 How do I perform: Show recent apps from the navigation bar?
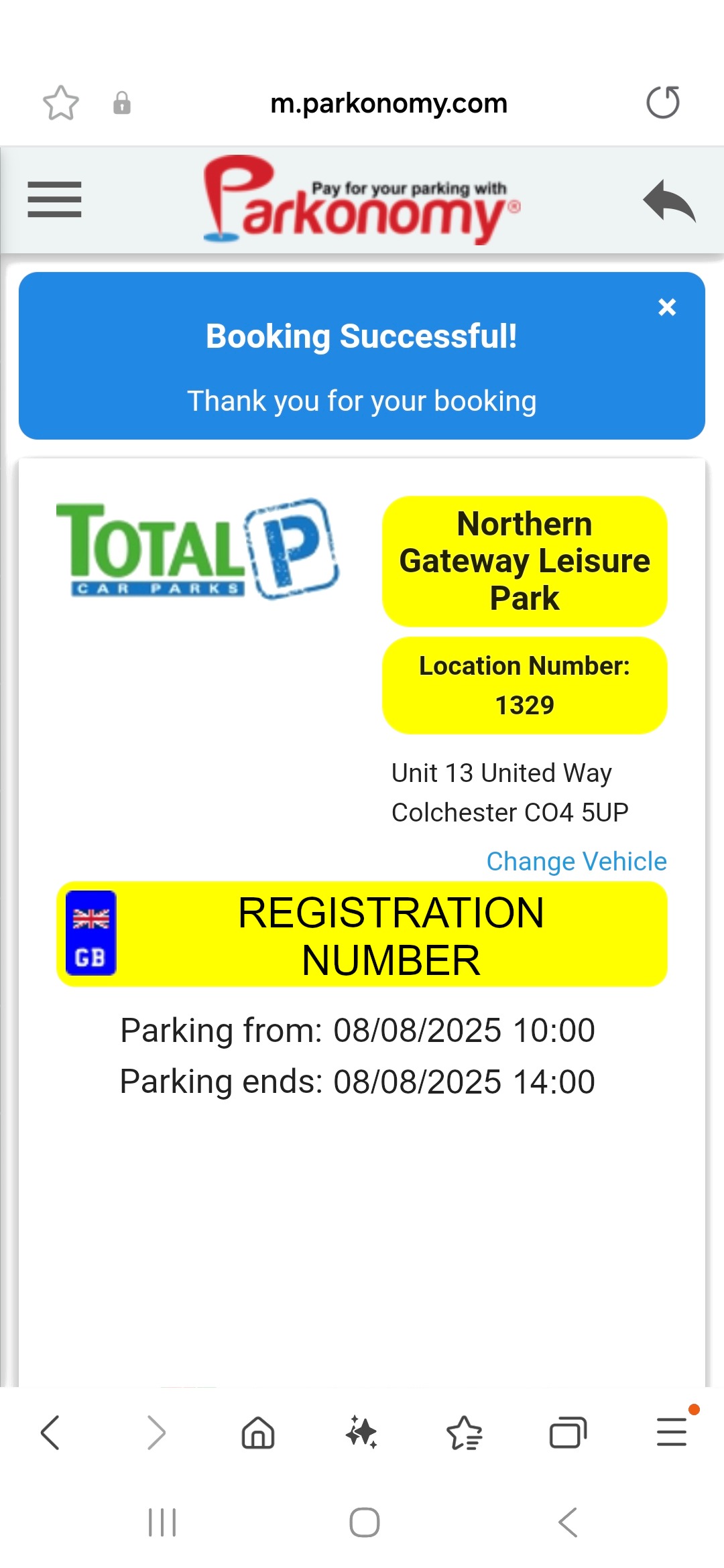pyautogui.click(x=162, y=1522)
